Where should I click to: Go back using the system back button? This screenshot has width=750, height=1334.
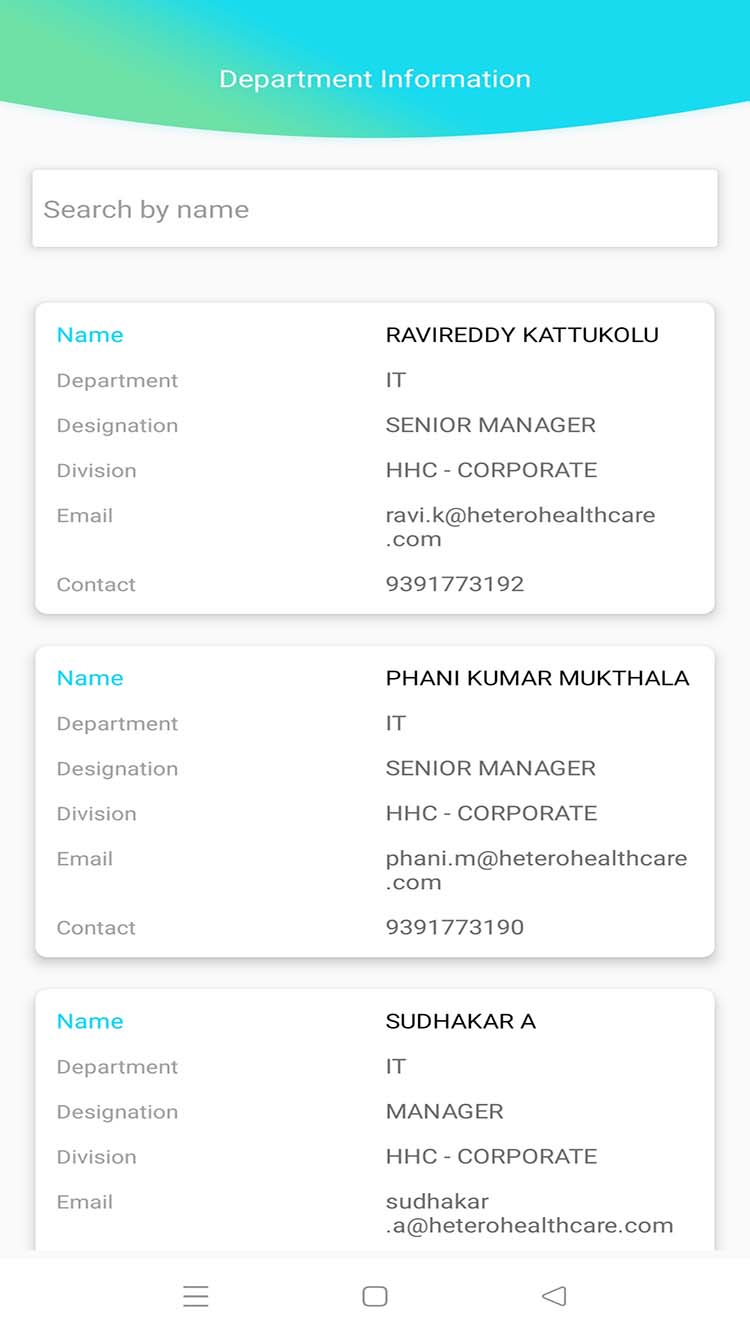point(553,1296)
